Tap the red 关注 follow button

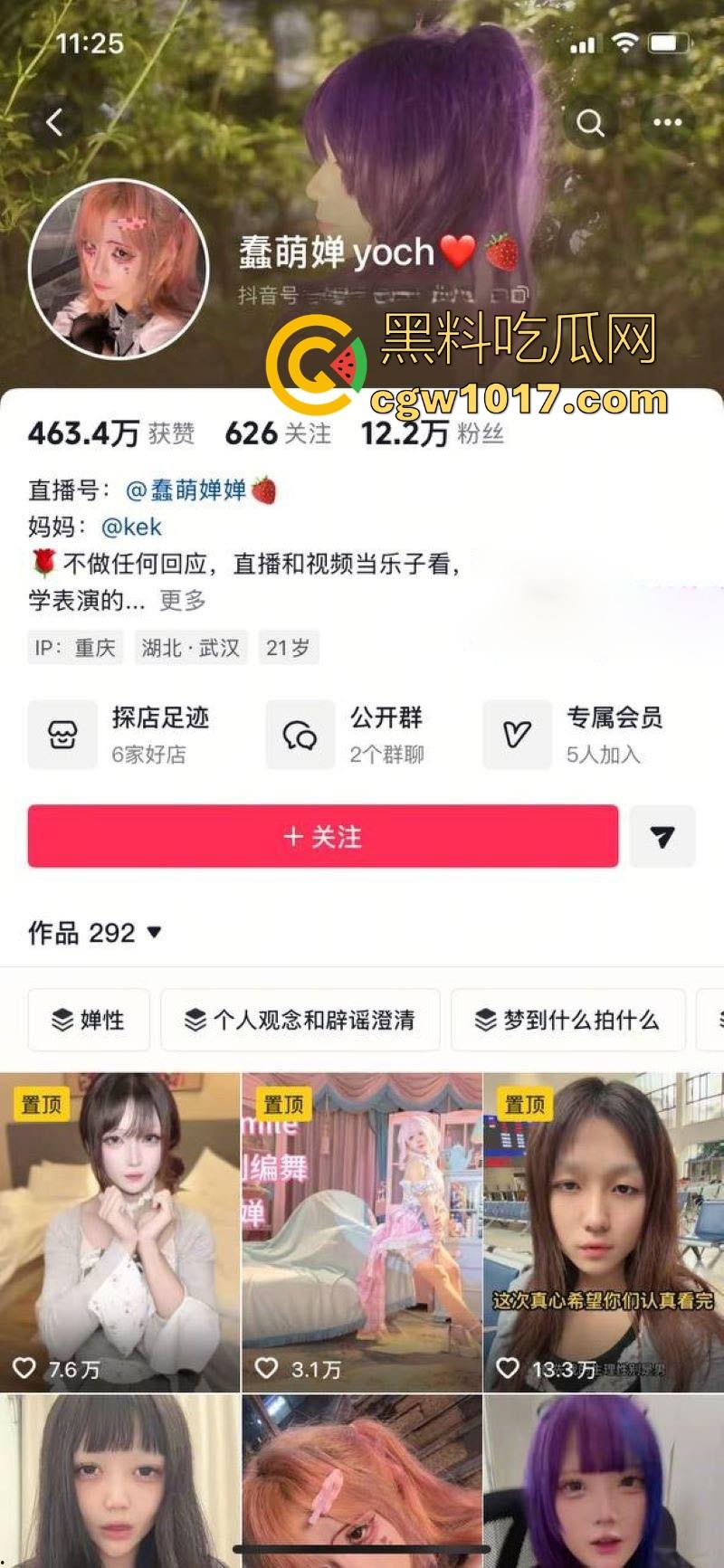point(323,837)
